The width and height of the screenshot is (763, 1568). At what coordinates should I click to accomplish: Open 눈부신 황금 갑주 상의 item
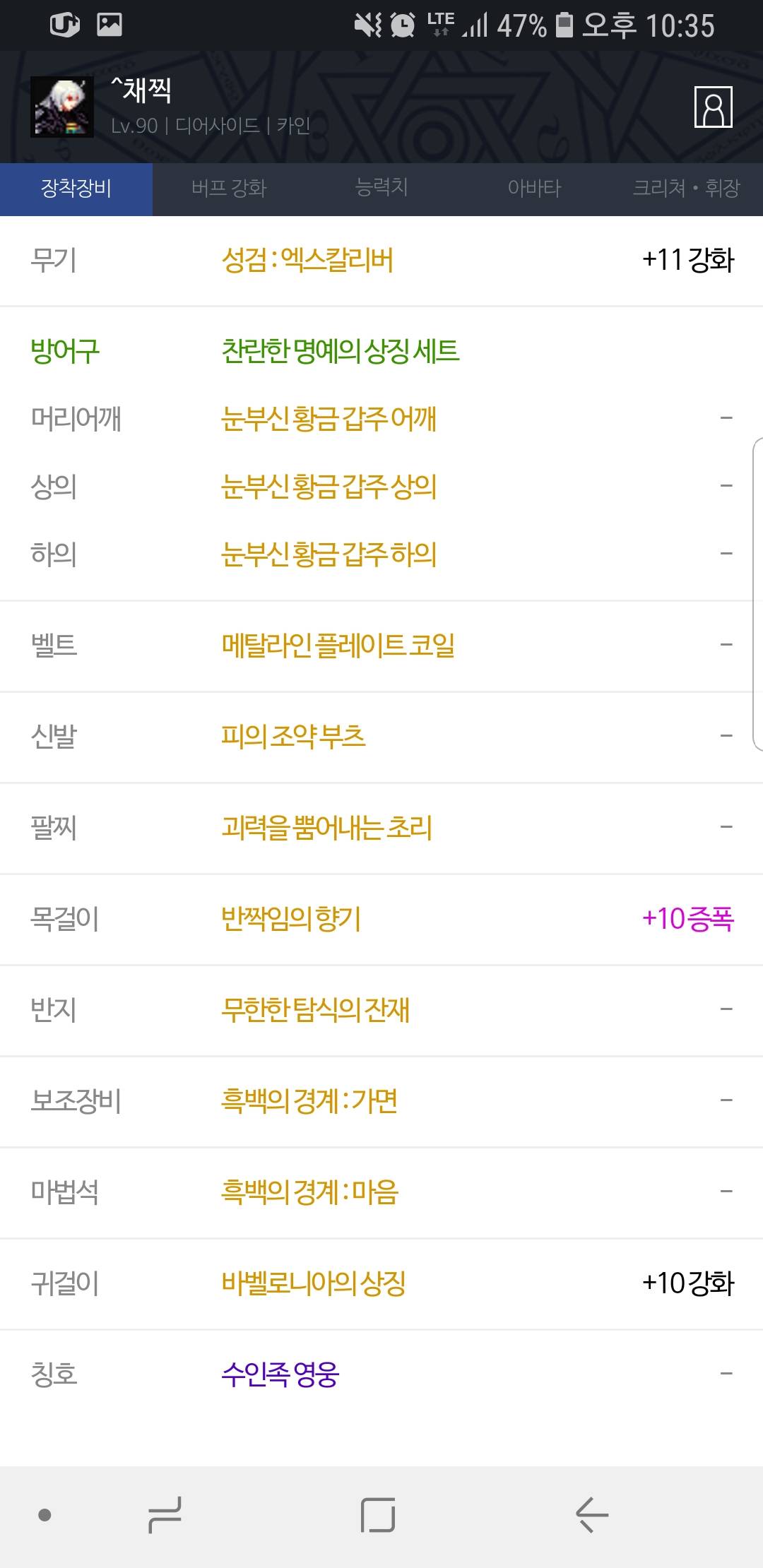tap(329, 487)
